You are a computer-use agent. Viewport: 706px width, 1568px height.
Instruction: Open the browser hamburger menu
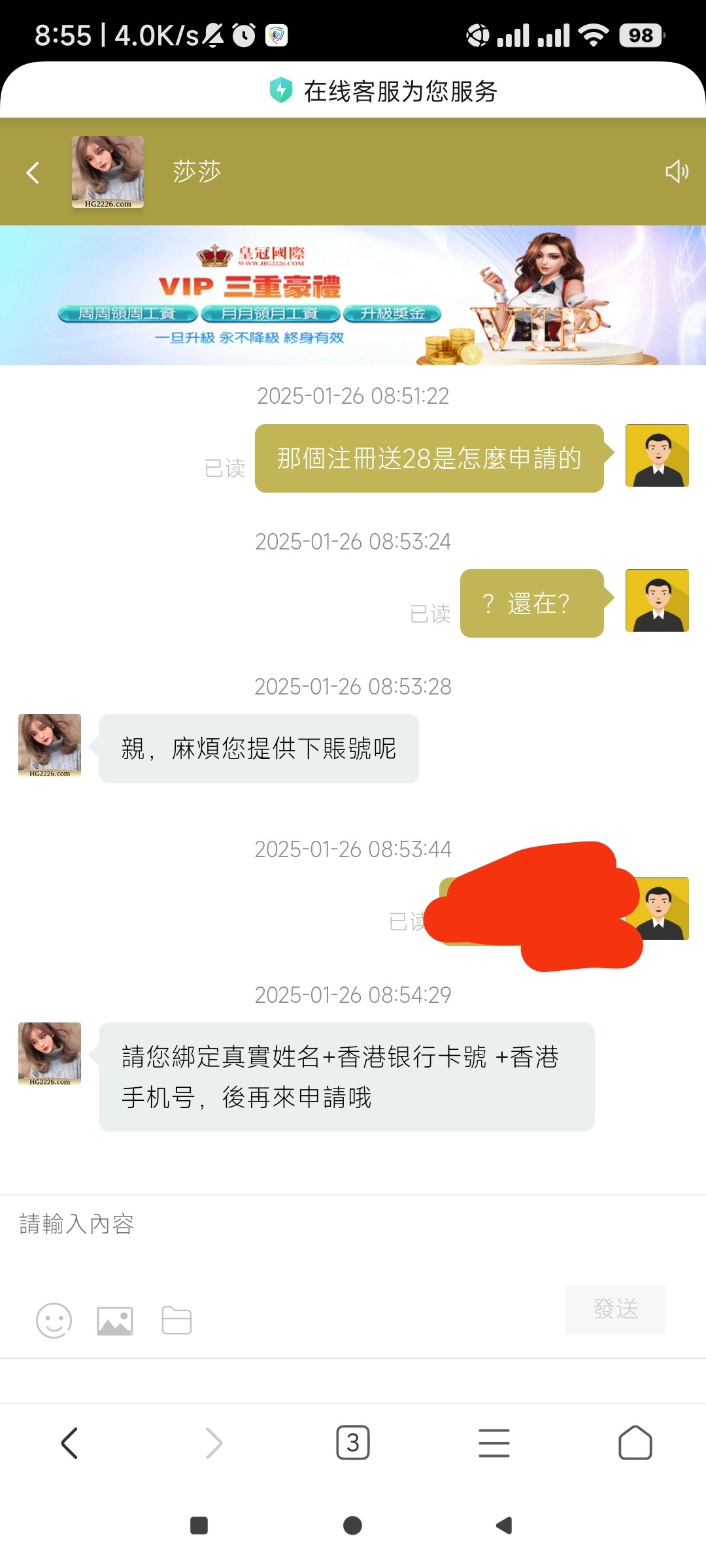494,1443
